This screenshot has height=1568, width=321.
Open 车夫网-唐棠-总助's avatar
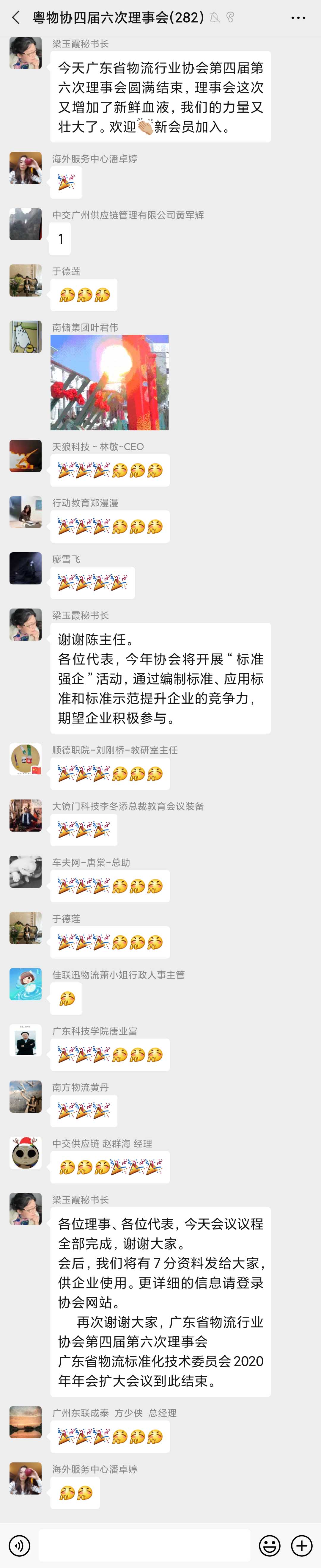point(26,872)
